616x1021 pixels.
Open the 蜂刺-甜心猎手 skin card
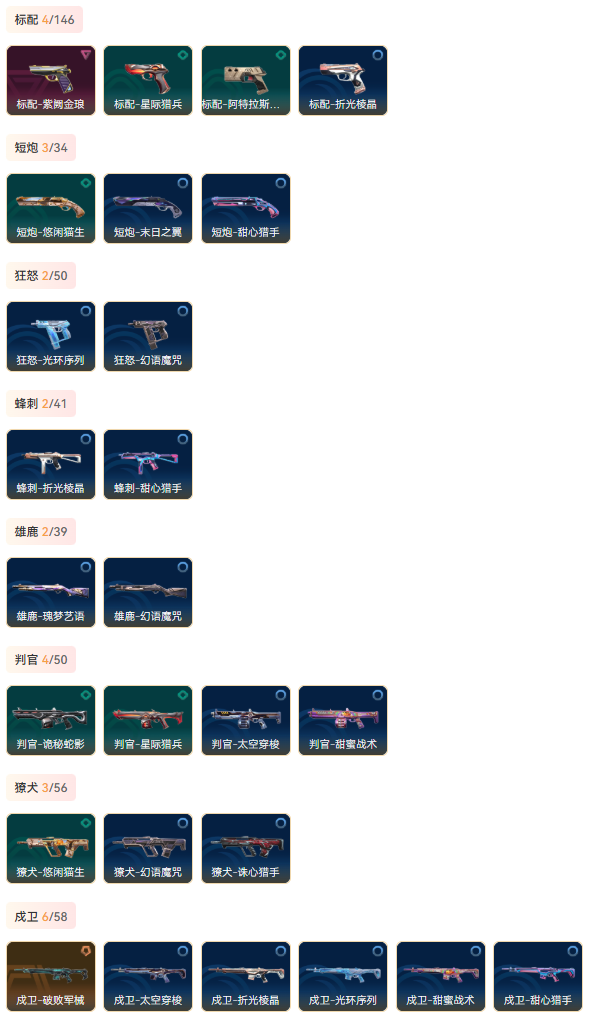148,464
